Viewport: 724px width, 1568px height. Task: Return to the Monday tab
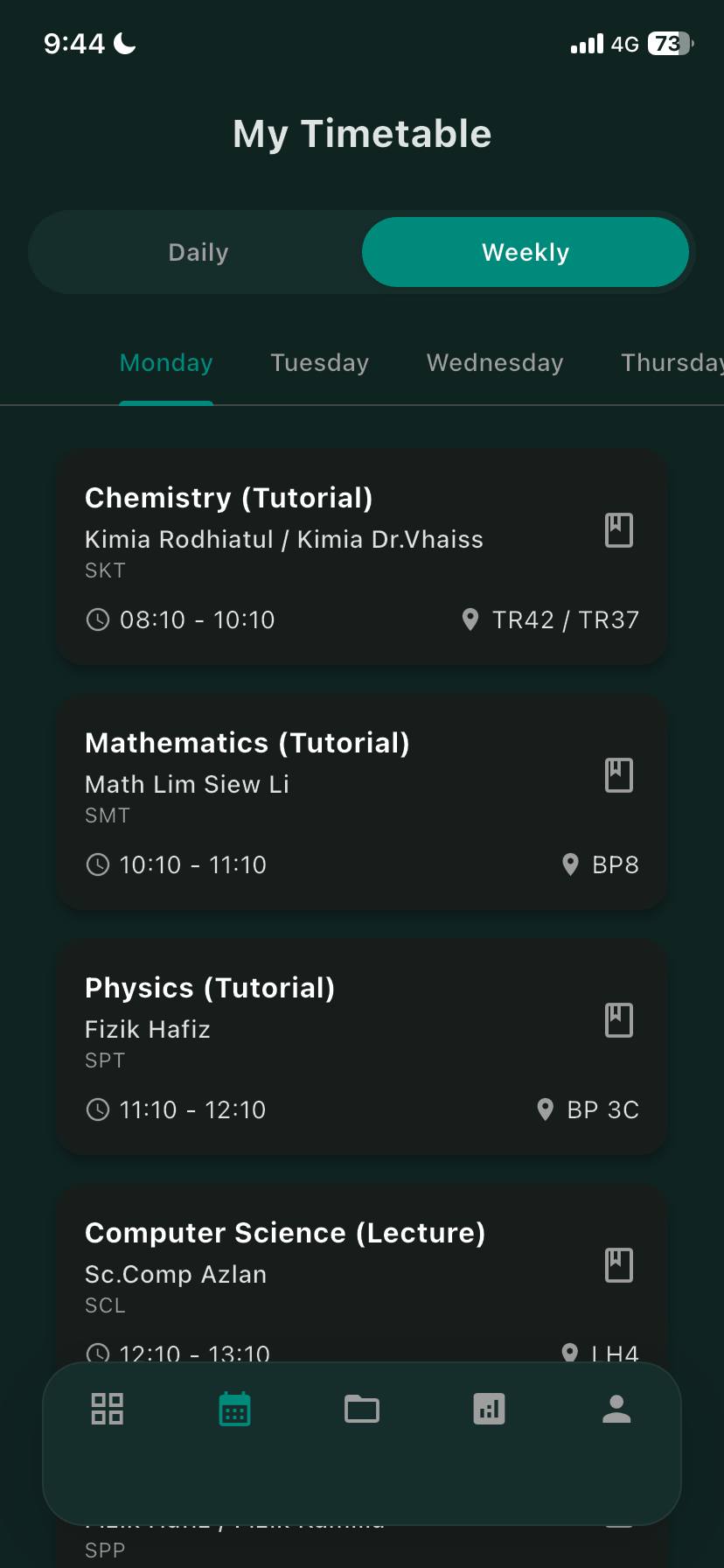165,362
